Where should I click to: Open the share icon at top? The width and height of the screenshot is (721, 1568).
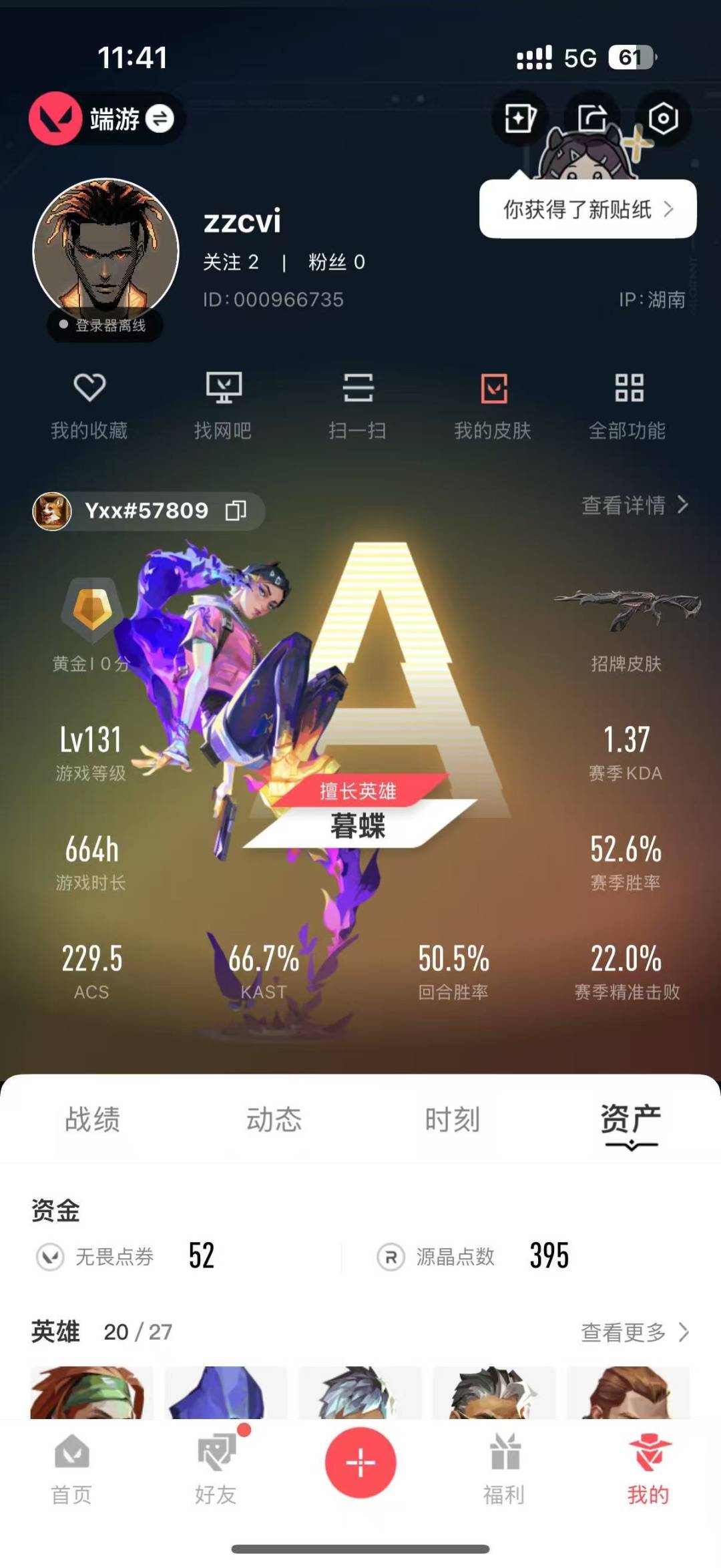click(592, 119)
